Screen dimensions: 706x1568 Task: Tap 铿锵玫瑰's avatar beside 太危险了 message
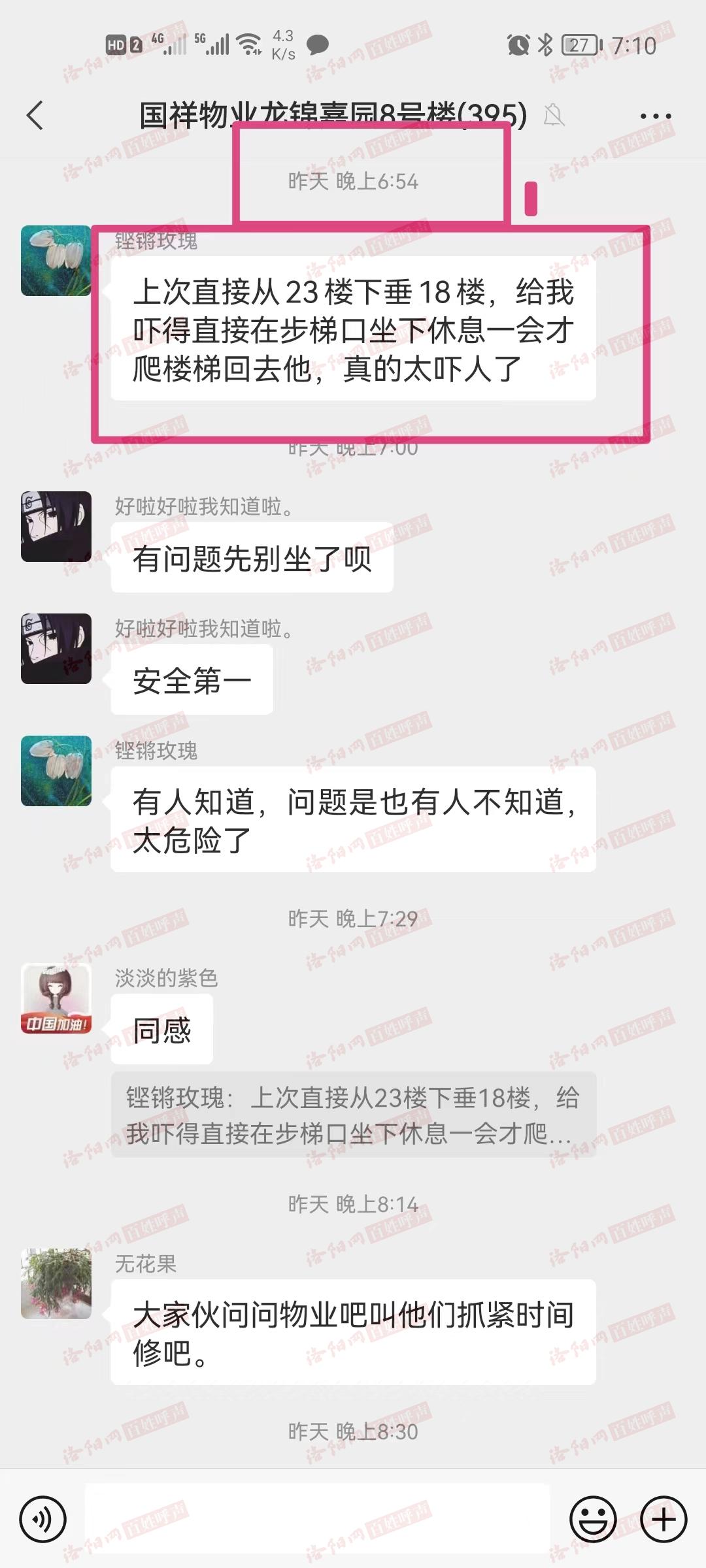pos(56,771)
